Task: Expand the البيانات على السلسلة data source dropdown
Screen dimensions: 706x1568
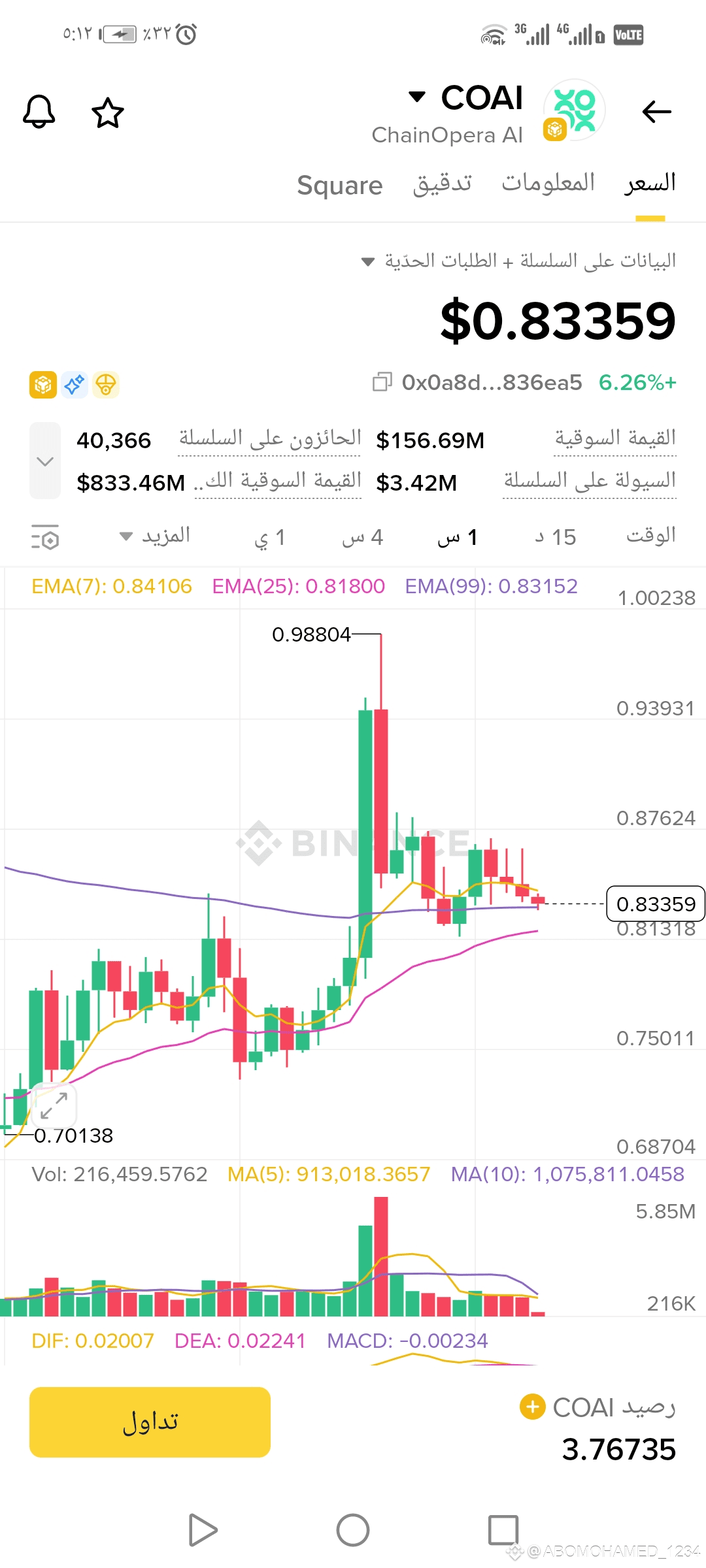Action: coord(368,262)
